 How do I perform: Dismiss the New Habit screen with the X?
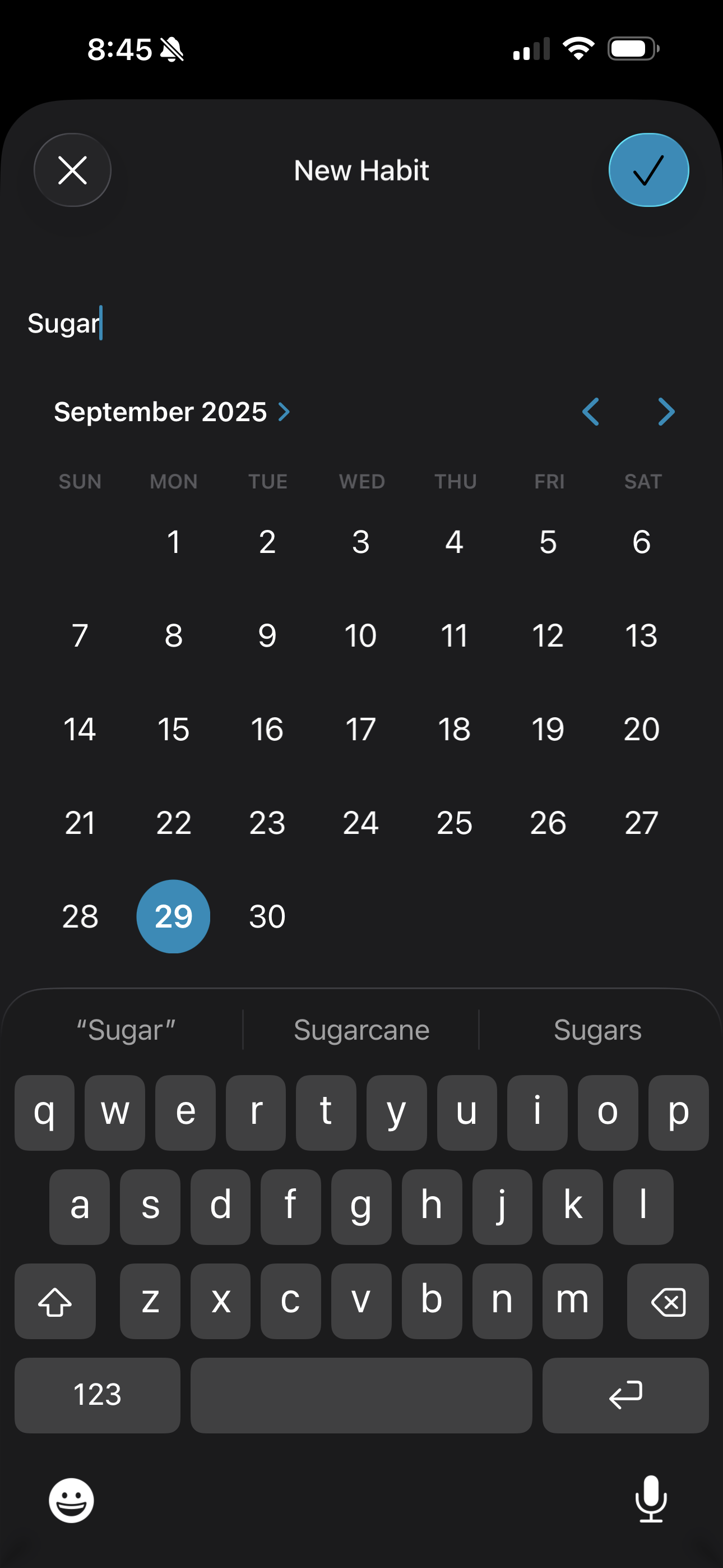click(x=72, y=170)
